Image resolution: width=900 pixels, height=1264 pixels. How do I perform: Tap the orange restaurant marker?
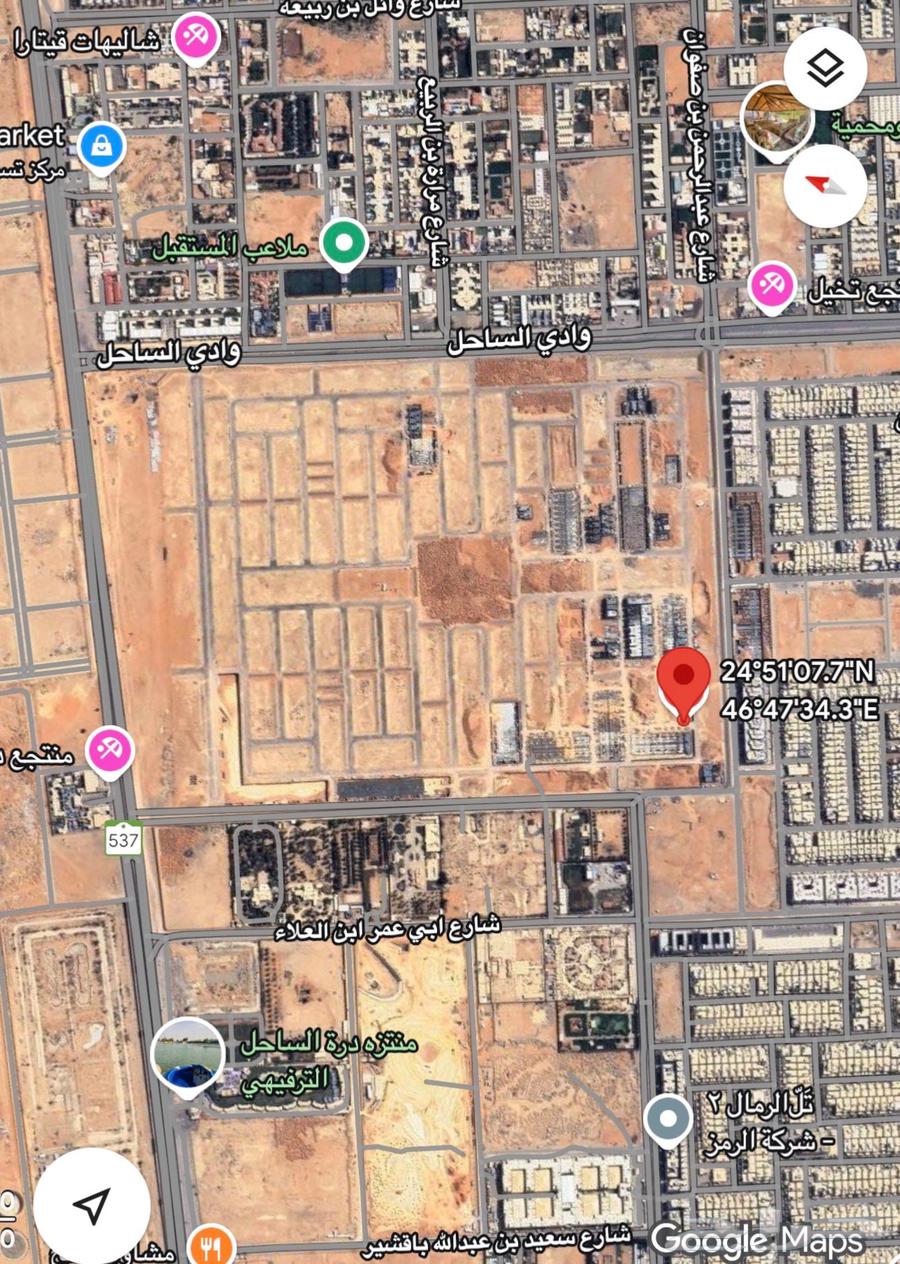click(x=211, y=1245)
